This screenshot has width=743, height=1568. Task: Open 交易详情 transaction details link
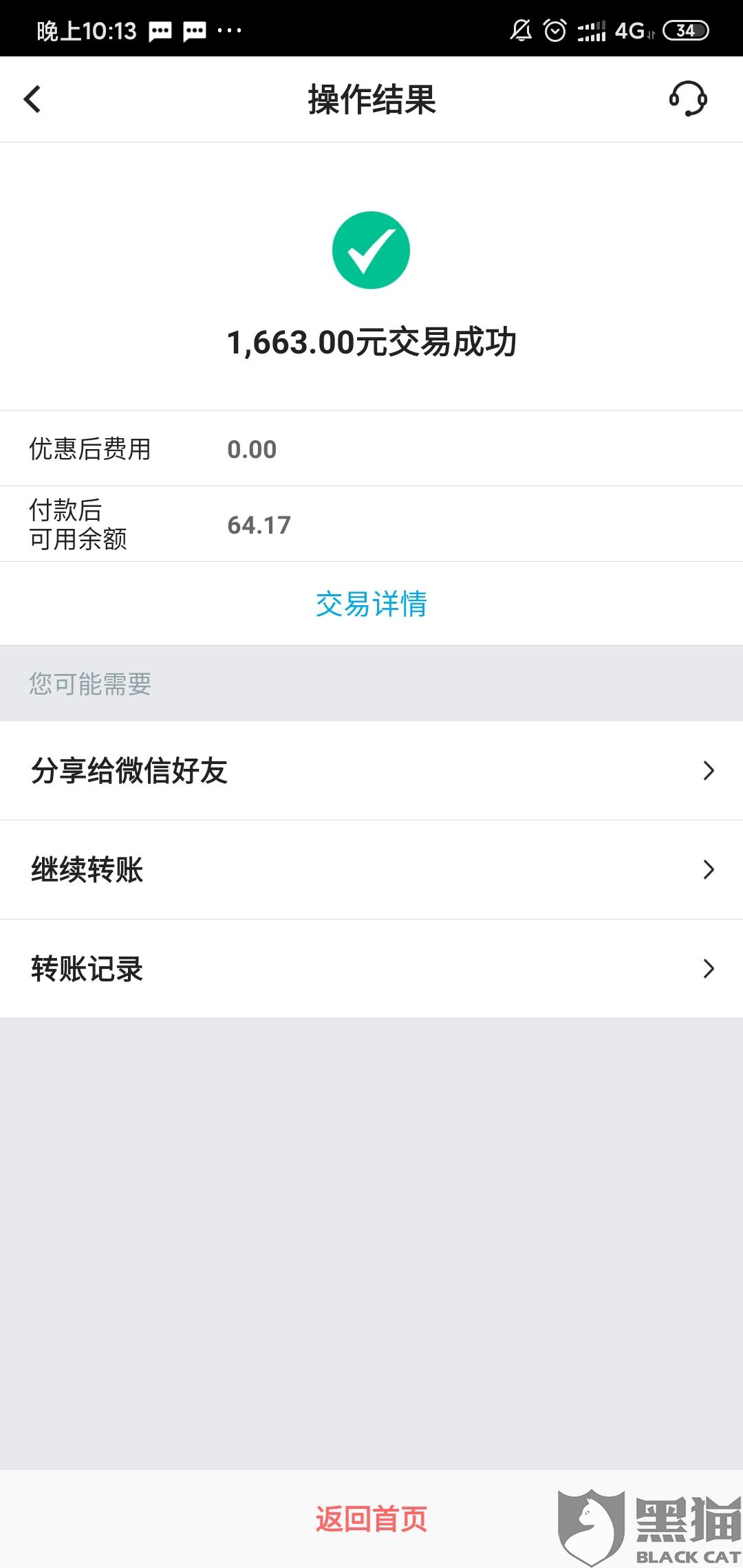(x=371, y=604)
